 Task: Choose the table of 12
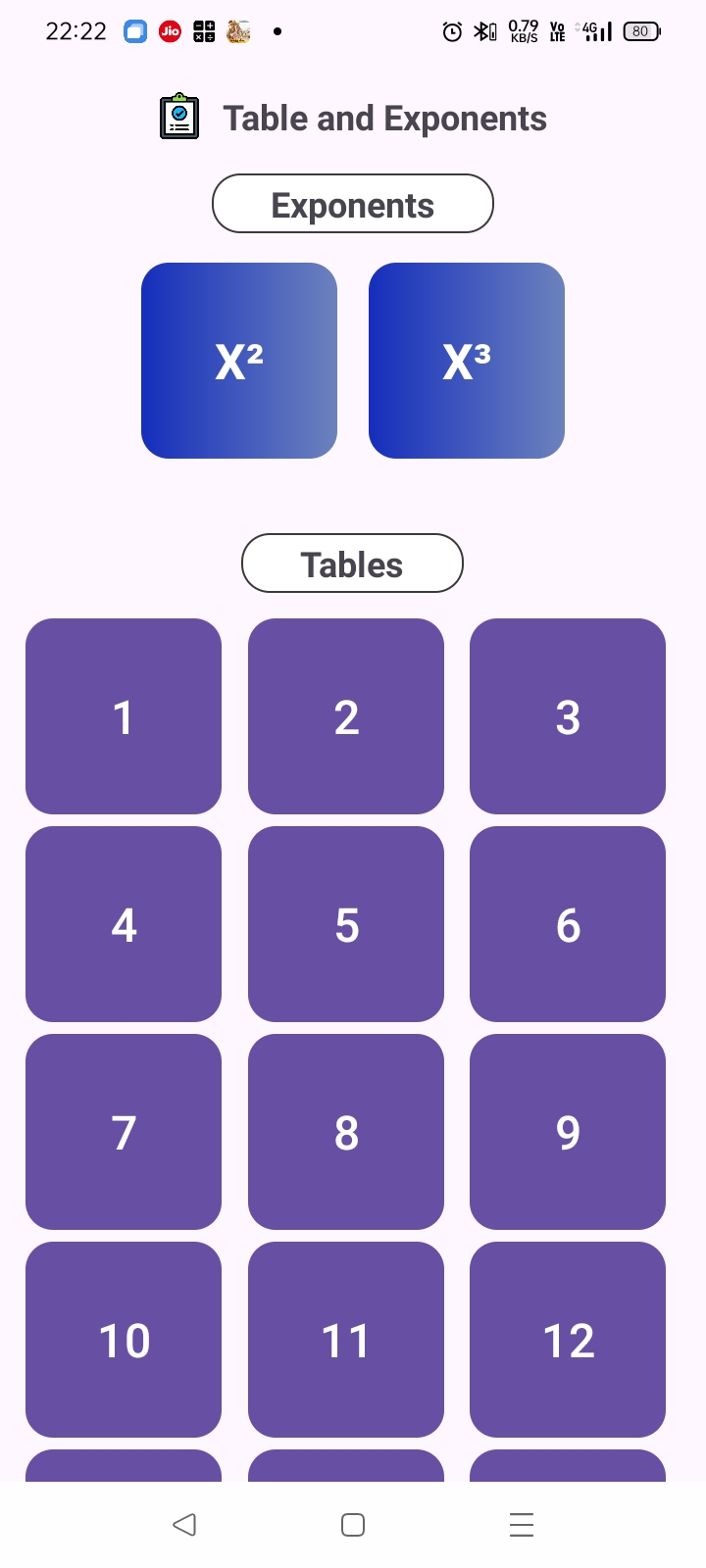coord(568,1340)
